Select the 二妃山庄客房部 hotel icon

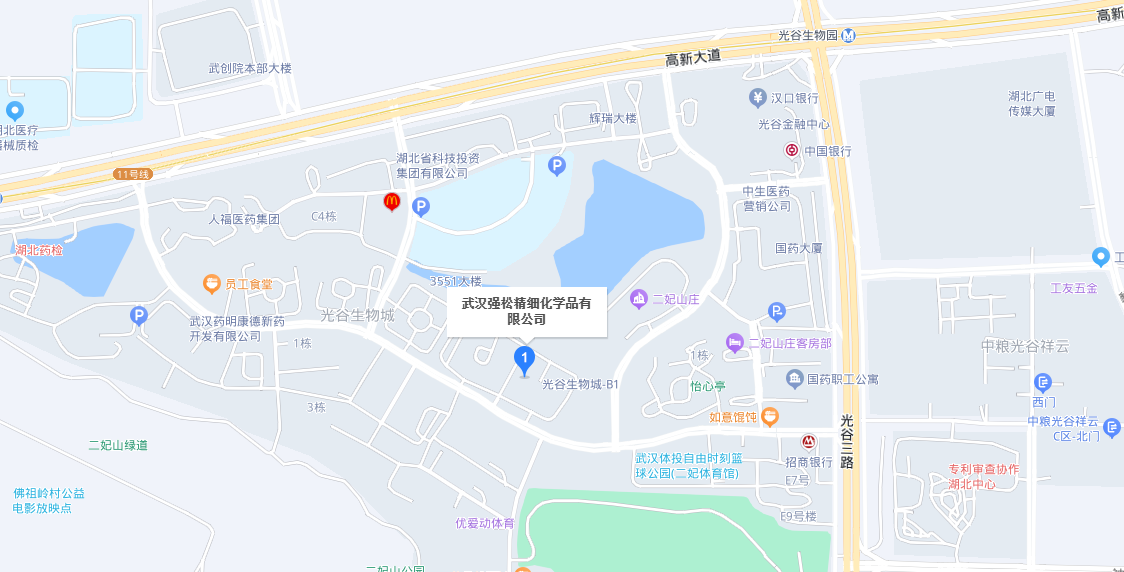click(735, 343)
